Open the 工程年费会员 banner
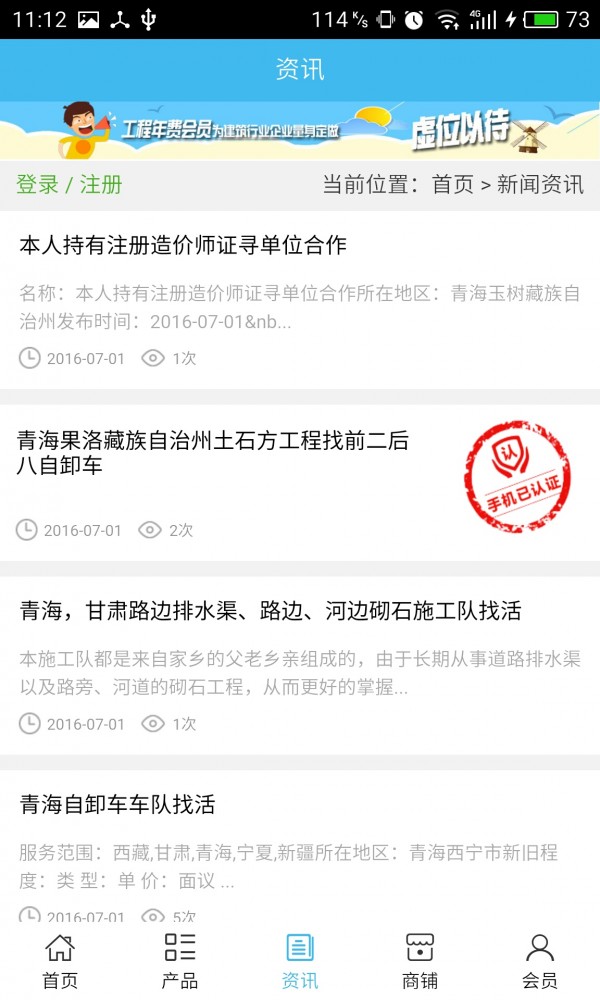This screenshot has width=600, height=1000. click(x=300, y=129)
